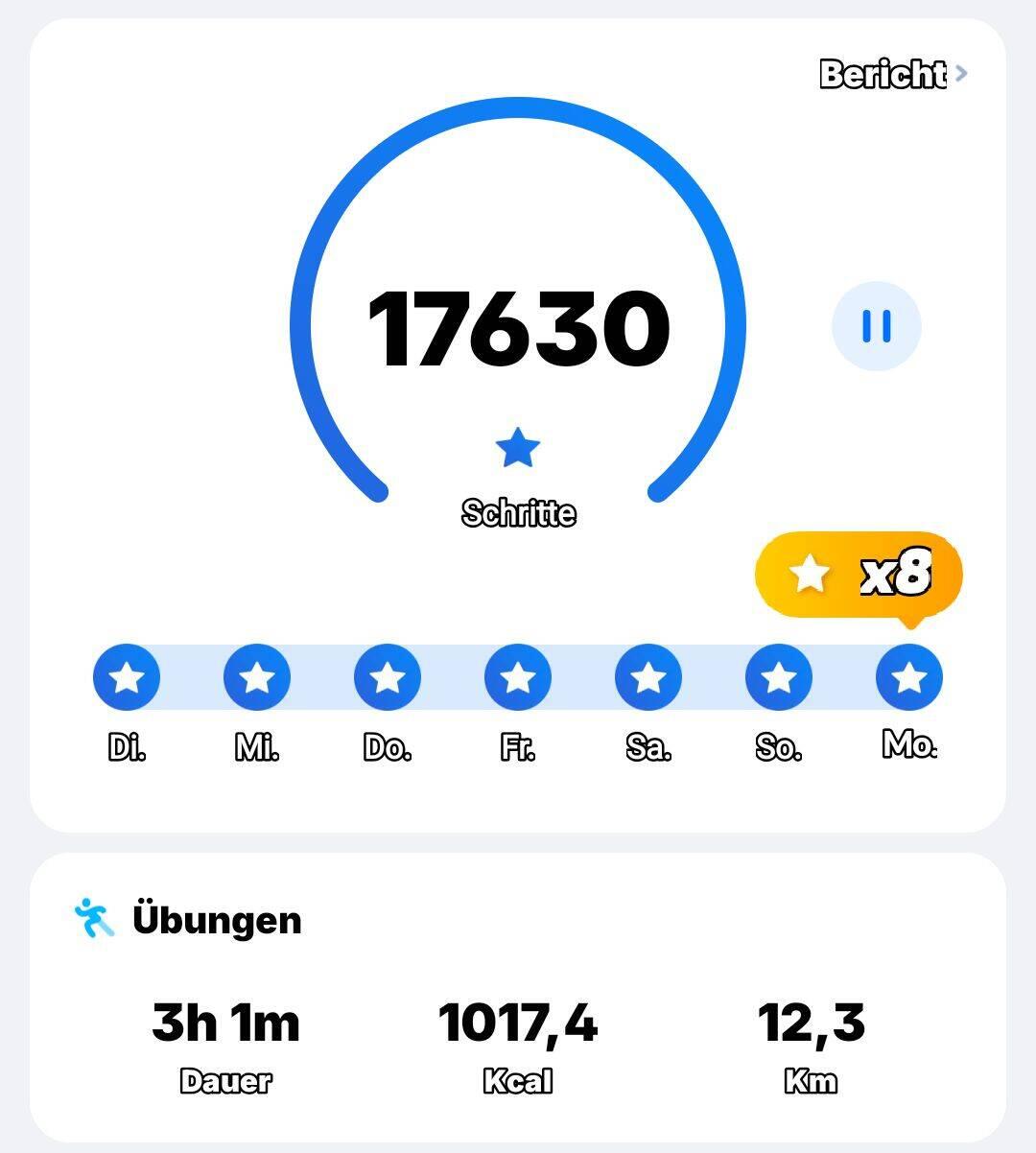The height and width of the screenshot is (1153, 1036).
Task: Open the Übungen exercise card
Action: (518, 998)
